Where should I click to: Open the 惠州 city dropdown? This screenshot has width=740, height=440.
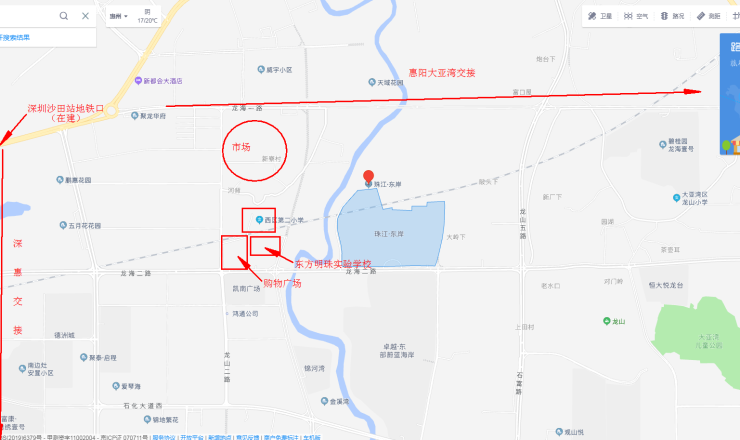[x=119, y=17]
